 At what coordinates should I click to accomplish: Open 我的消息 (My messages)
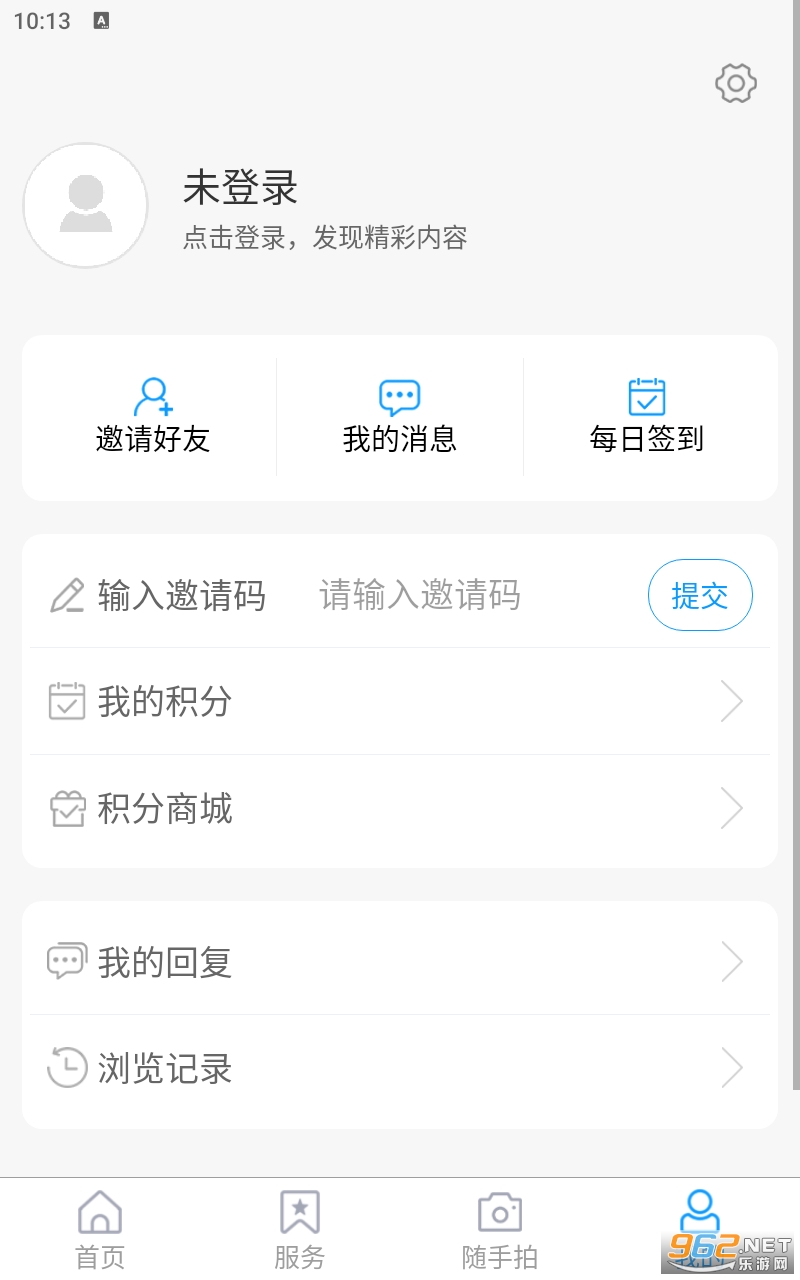click(x=399, y=417)
